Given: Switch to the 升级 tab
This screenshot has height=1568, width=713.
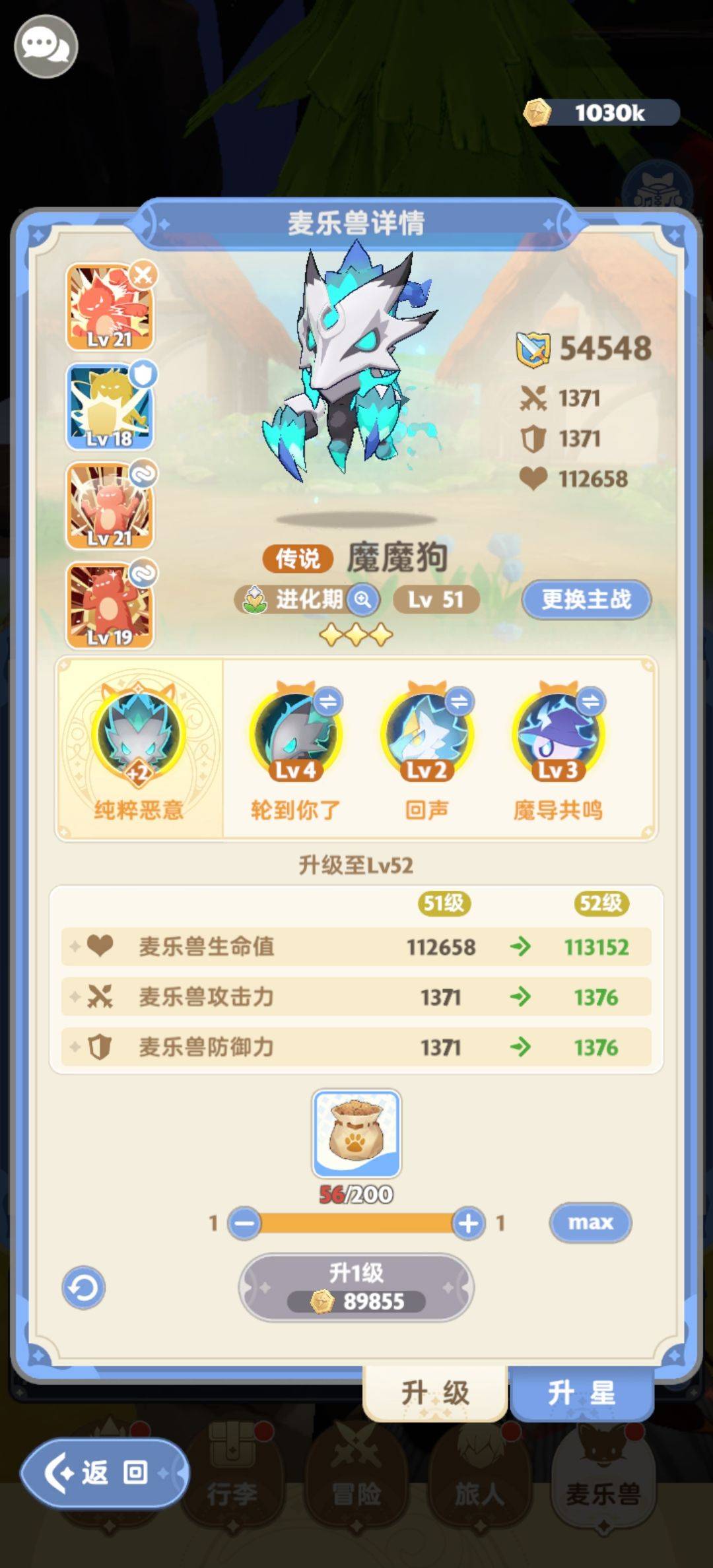Looking at the screenshot, I should point(435,1393).
